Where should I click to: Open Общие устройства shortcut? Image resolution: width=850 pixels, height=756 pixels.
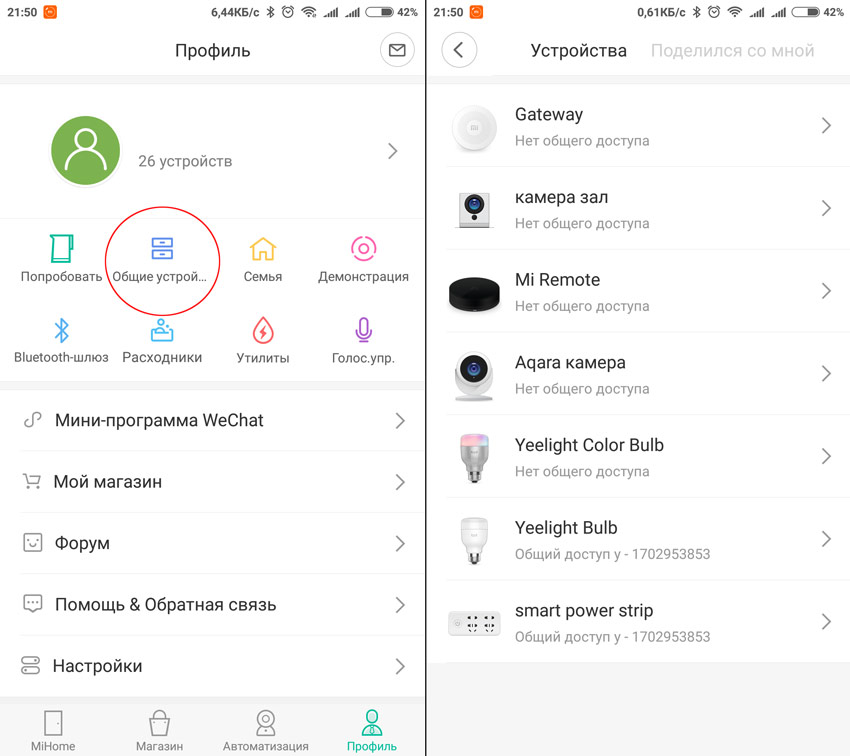coord(160,259)
